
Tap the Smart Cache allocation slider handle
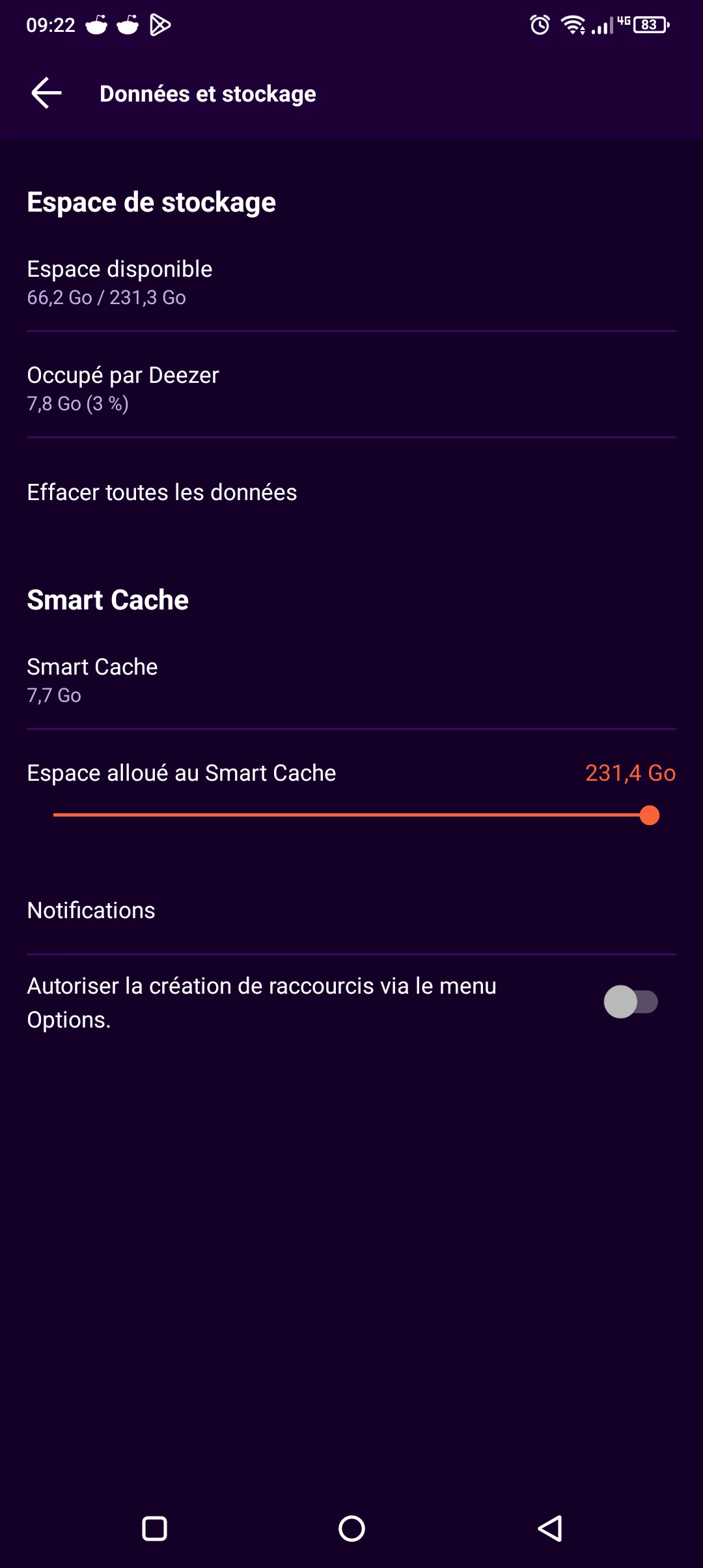[x=649, y=815]
